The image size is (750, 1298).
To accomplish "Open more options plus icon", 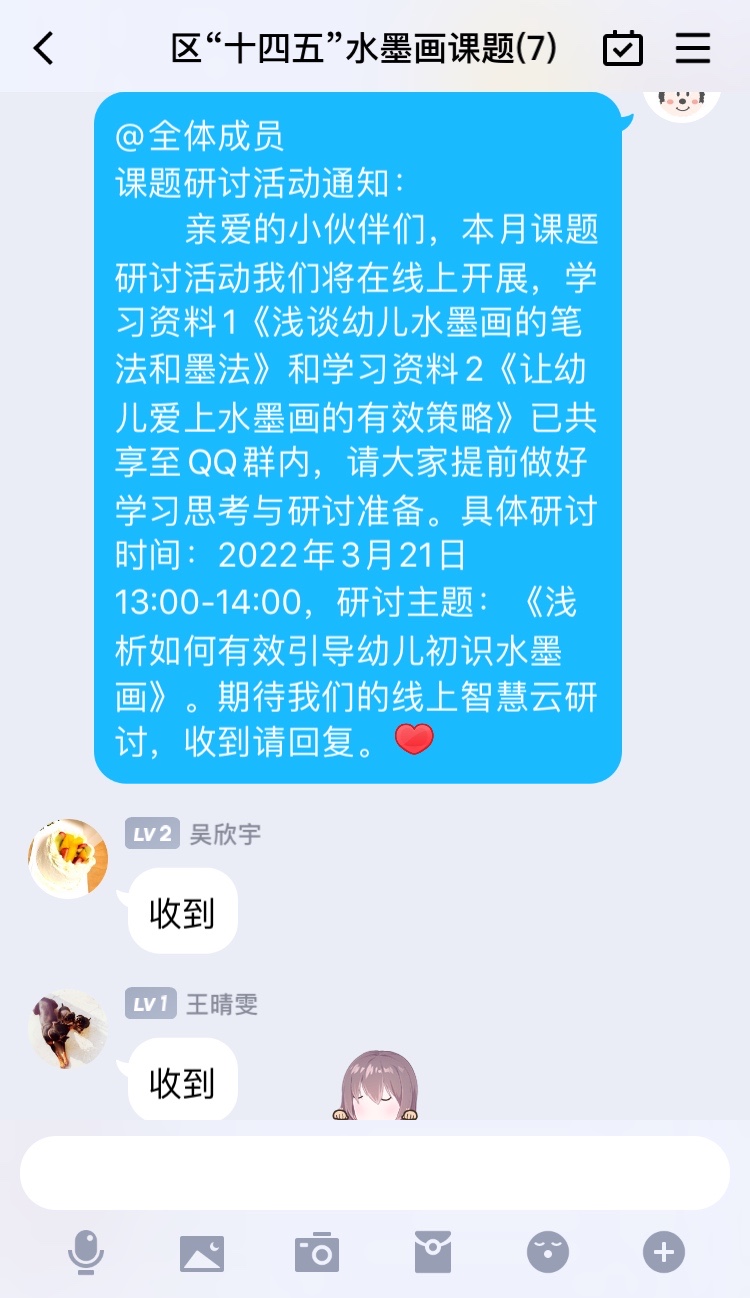I will tap(664, 1251).
